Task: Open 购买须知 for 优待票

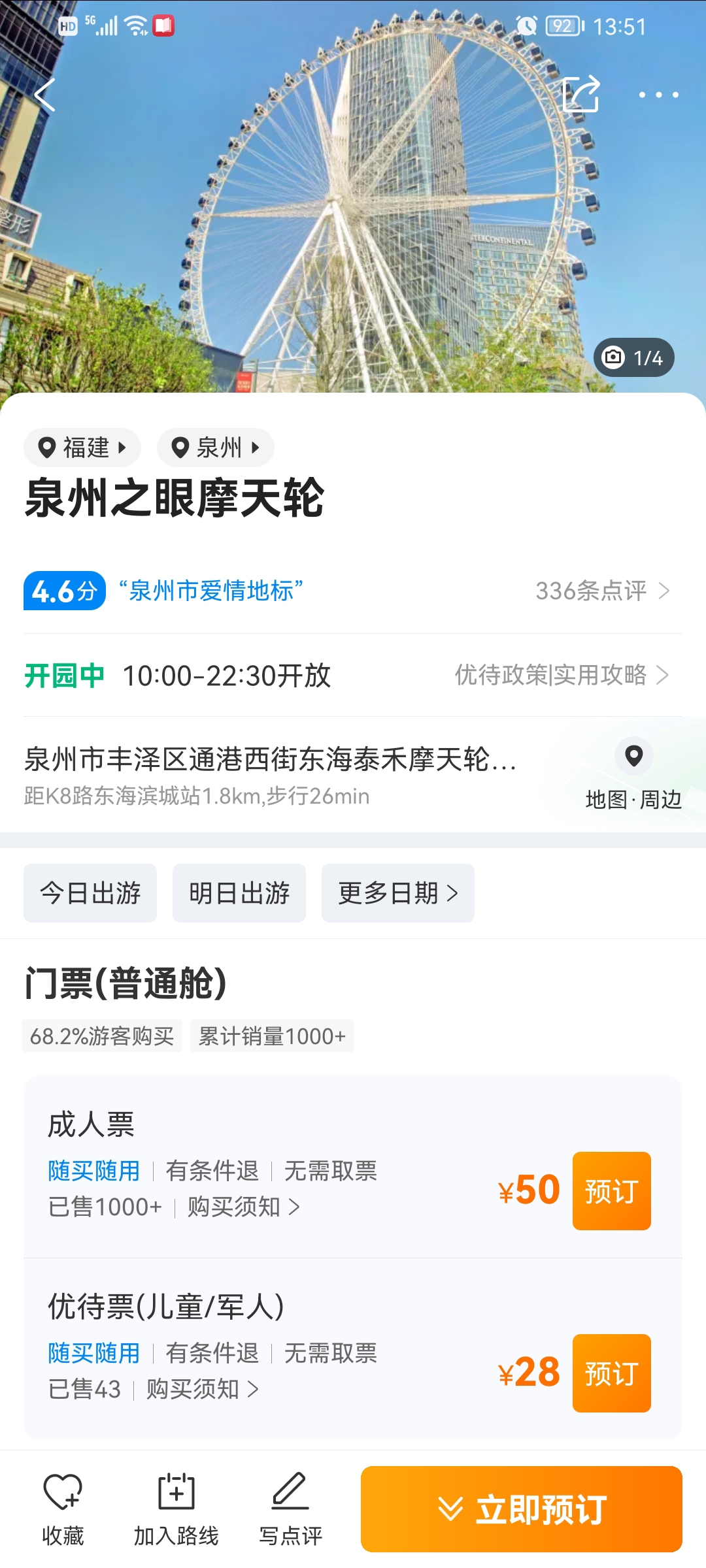Action: (202, 1389)
